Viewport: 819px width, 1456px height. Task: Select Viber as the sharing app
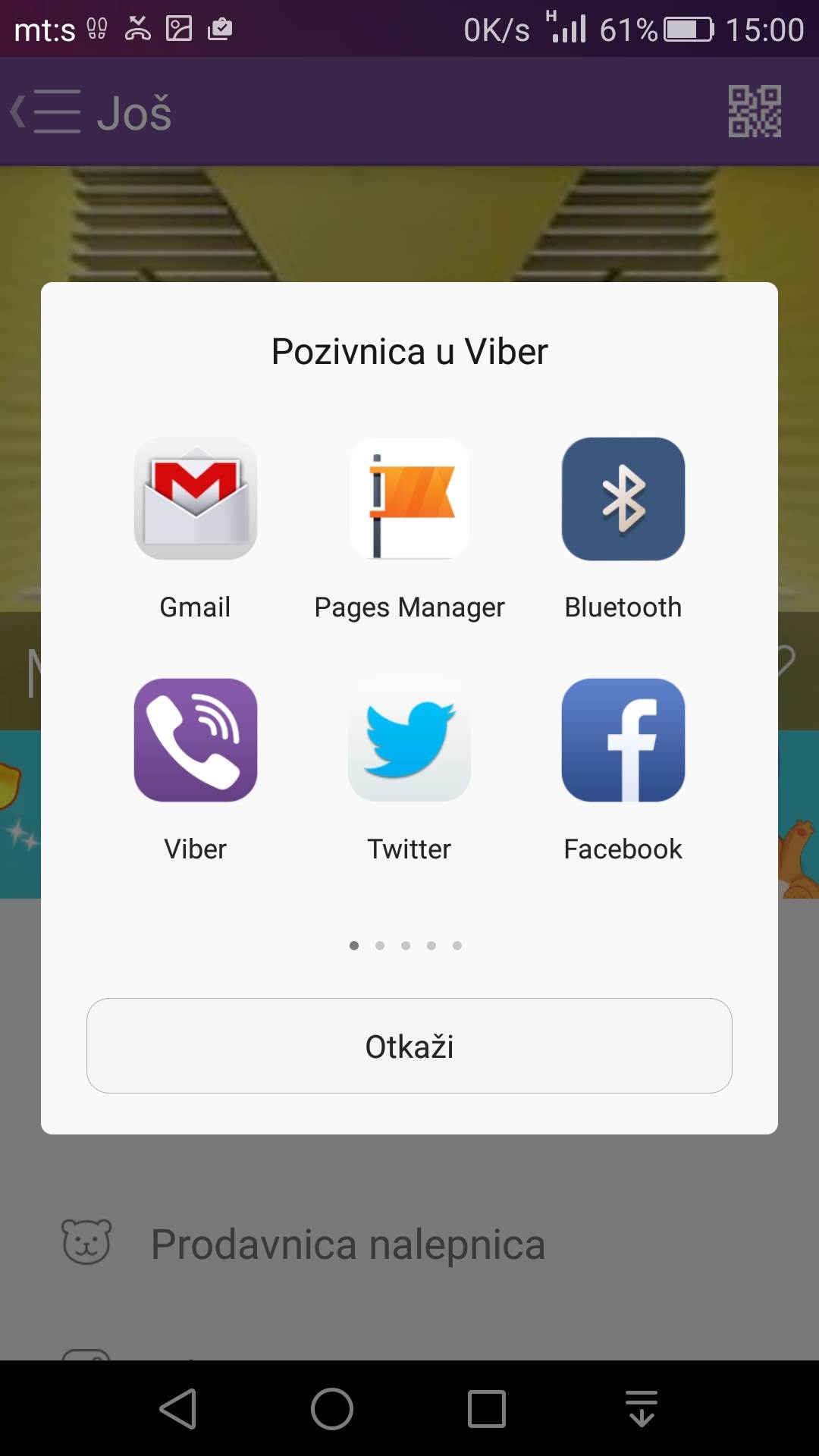(196, 740)
